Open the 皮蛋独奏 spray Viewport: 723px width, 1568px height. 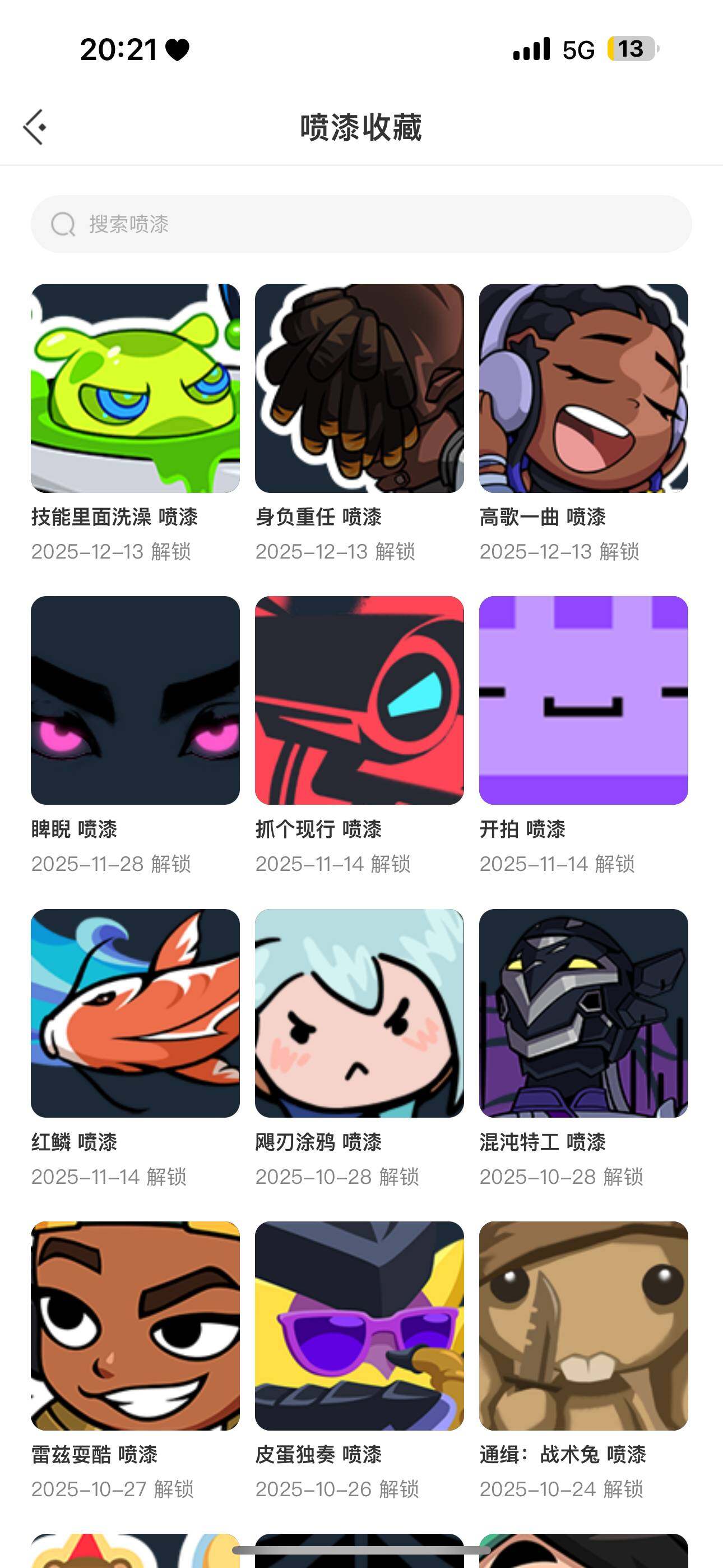point(359,1326)
